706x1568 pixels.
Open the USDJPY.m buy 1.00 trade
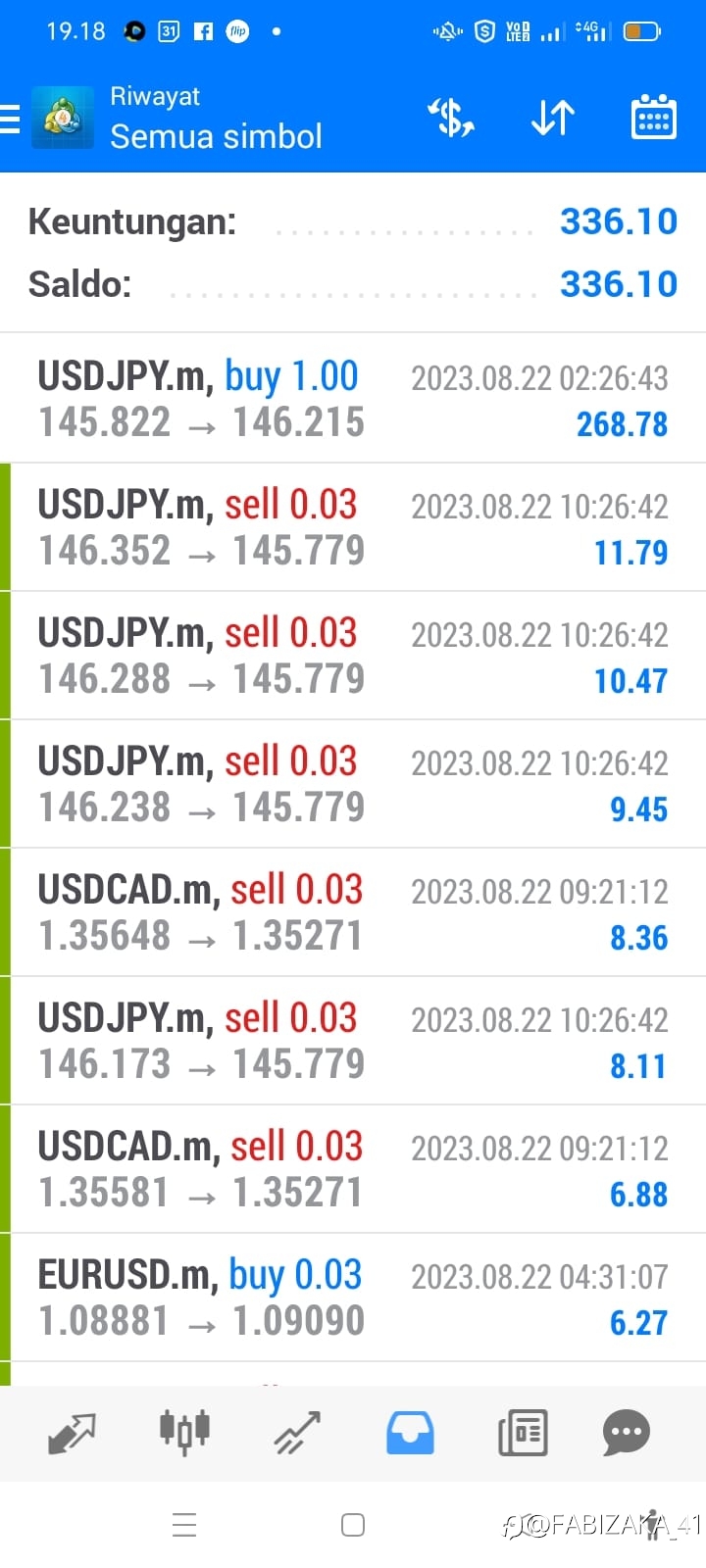(353, 399)
